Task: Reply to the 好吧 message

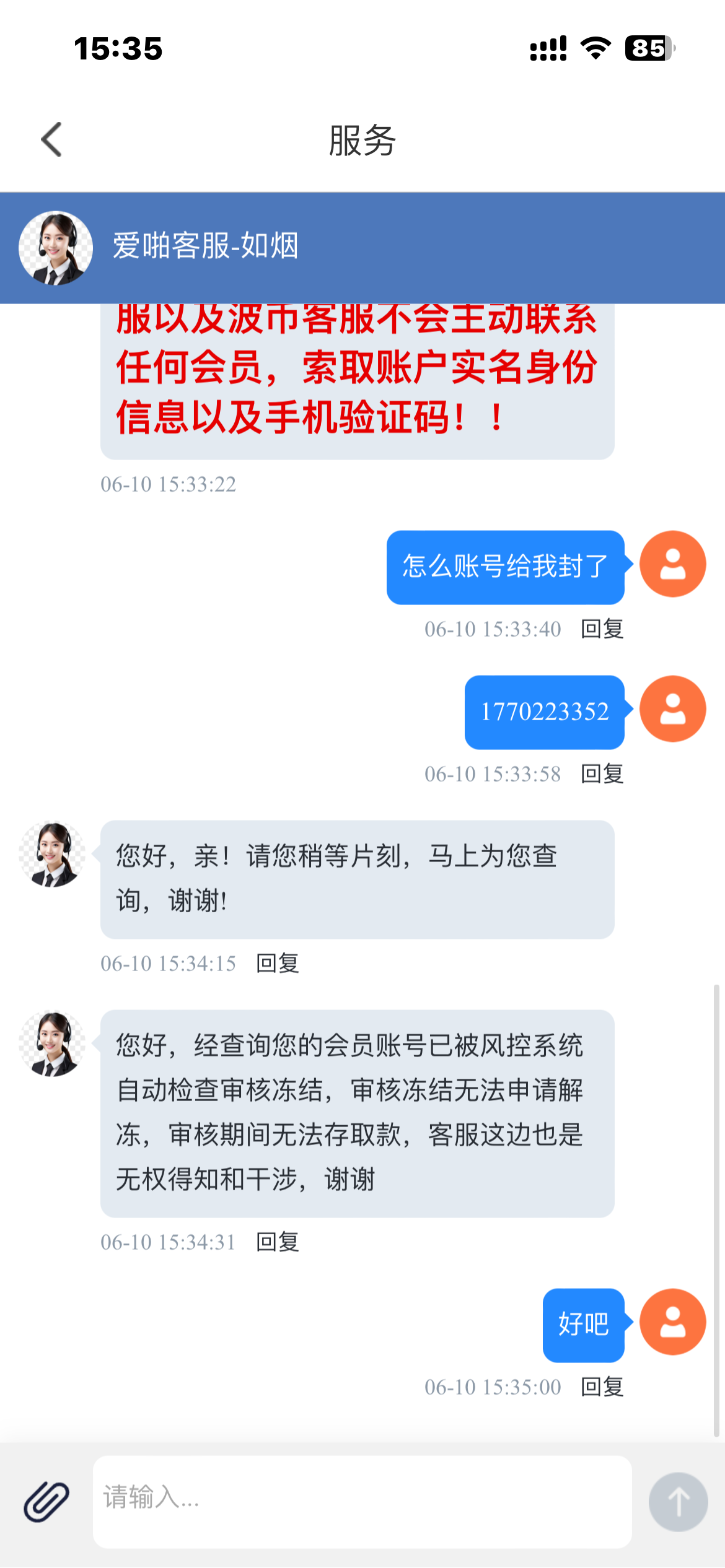Action: tap(602, 1387)
